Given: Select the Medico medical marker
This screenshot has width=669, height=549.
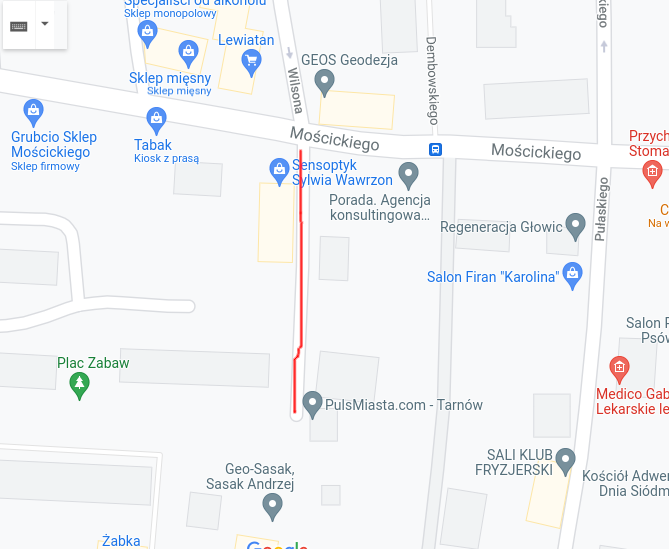Looking at the screenshot, I should pos(619,369).
